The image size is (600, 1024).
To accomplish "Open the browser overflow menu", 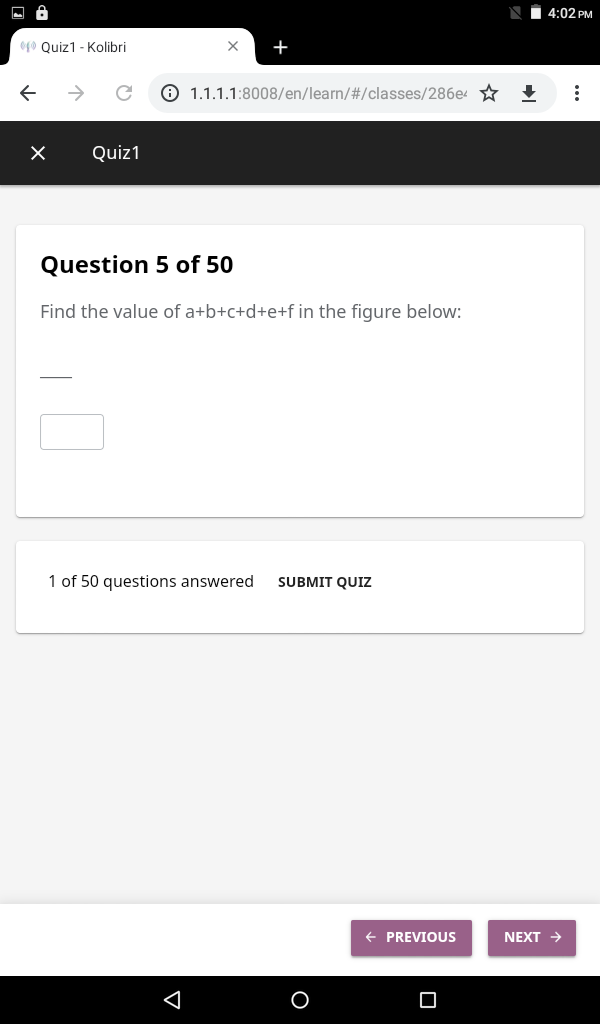I will point(576,93).
